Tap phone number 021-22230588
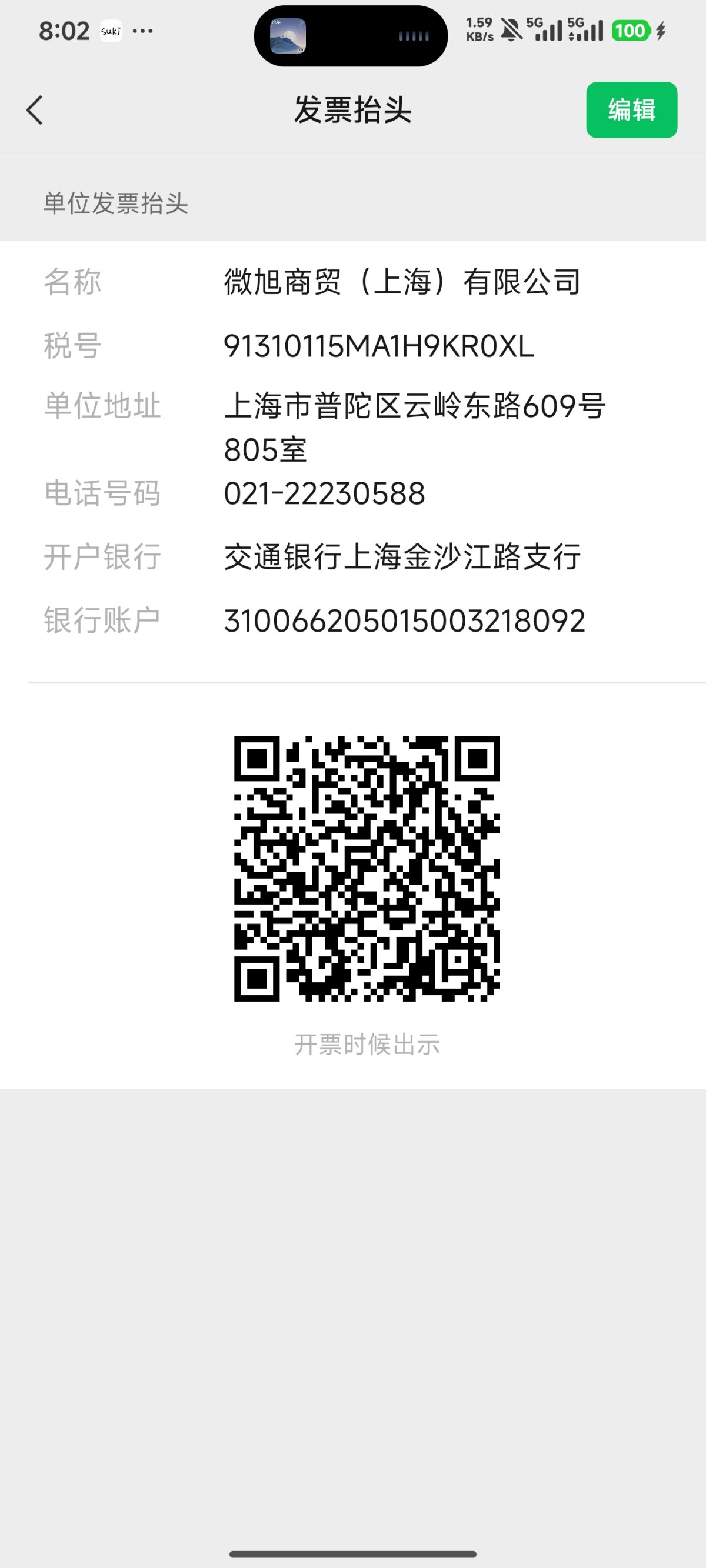This screenshot has height=1568, width=706. (325, 494)
